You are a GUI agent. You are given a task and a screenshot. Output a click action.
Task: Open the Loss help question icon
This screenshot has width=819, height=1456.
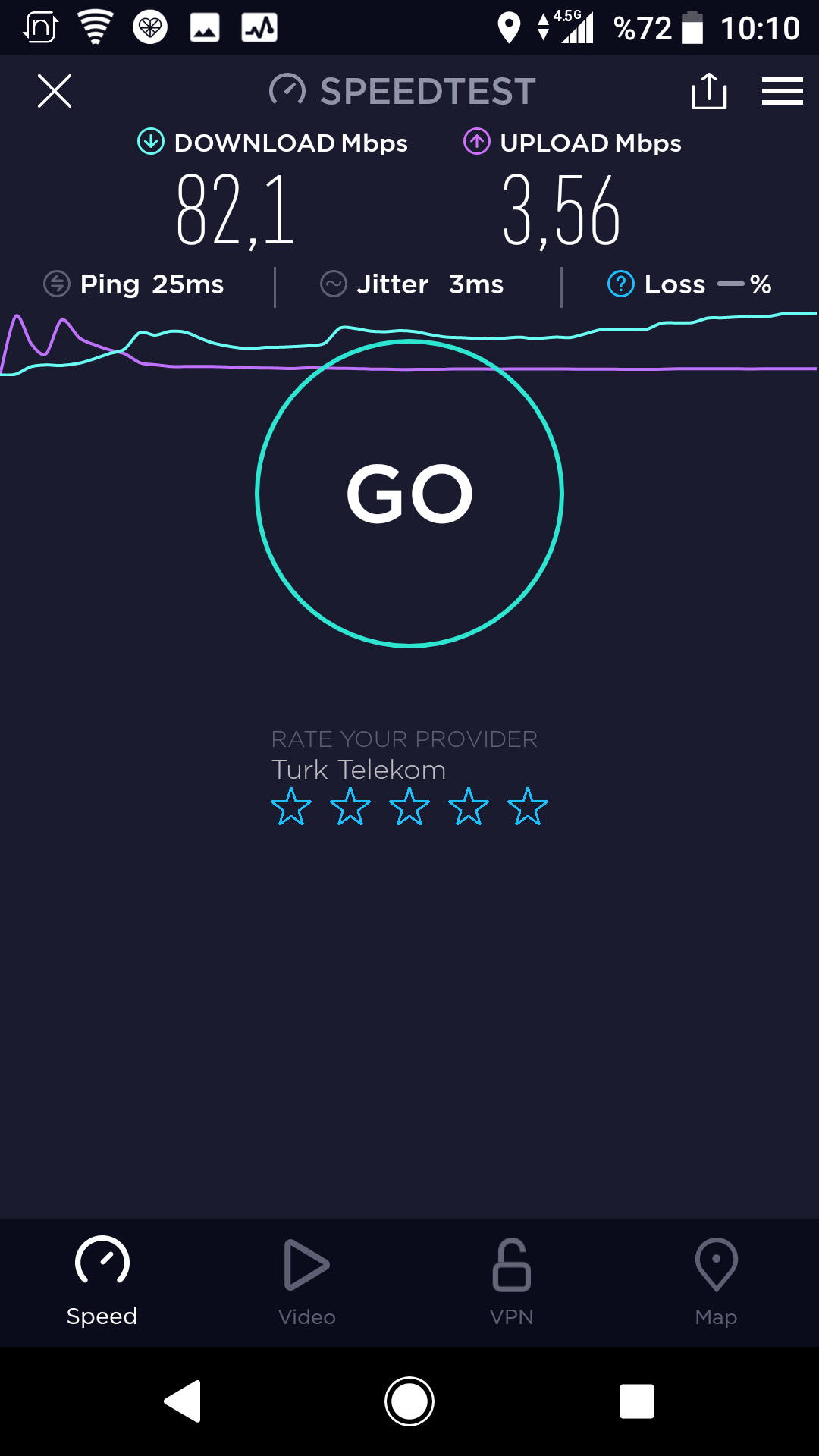[621, 284]
